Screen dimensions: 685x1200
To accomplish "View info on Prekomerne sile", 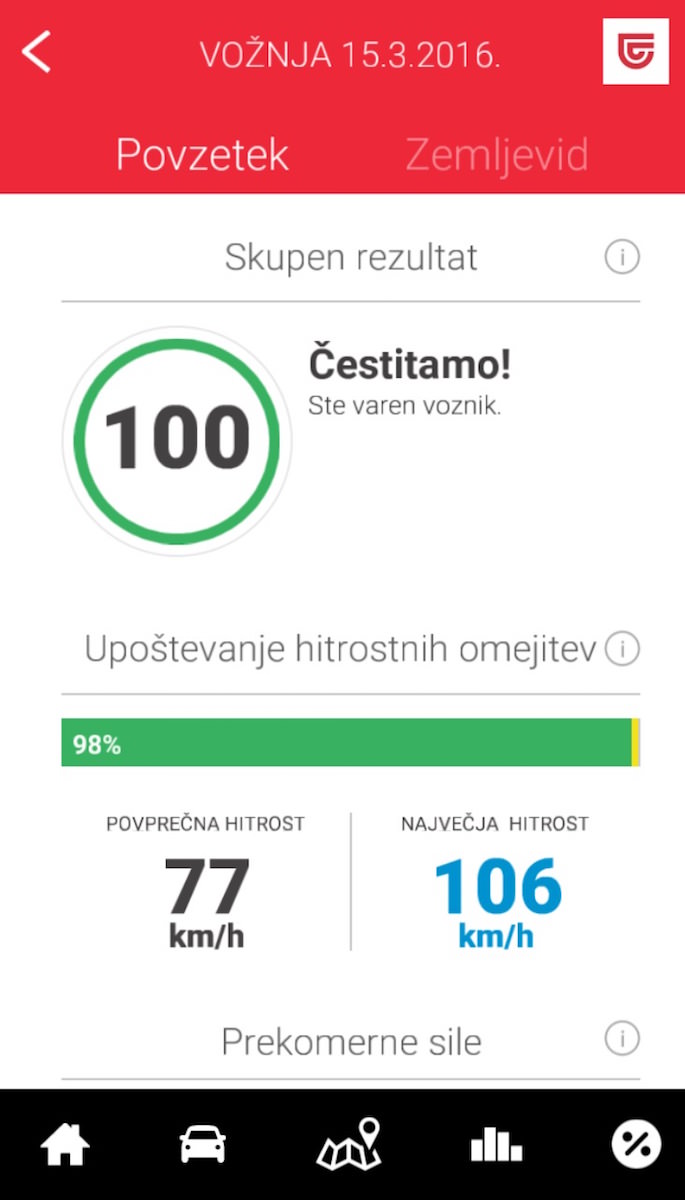I will pyautogui.click(x=622, y=1039).
